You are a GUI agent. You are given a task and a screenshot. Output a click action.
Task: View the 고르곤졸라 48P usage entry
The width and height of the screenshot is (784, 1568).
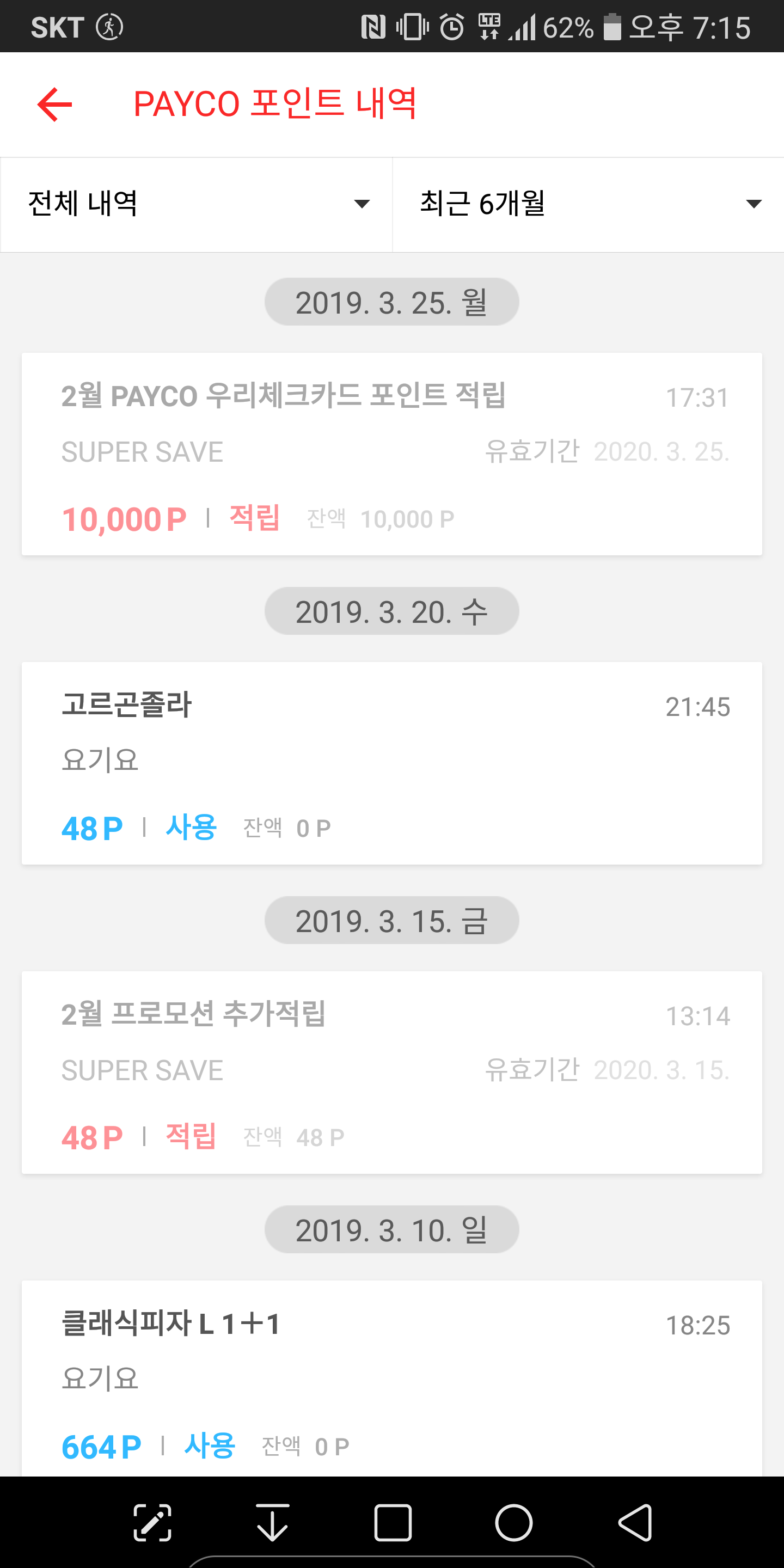pos(391,763)
